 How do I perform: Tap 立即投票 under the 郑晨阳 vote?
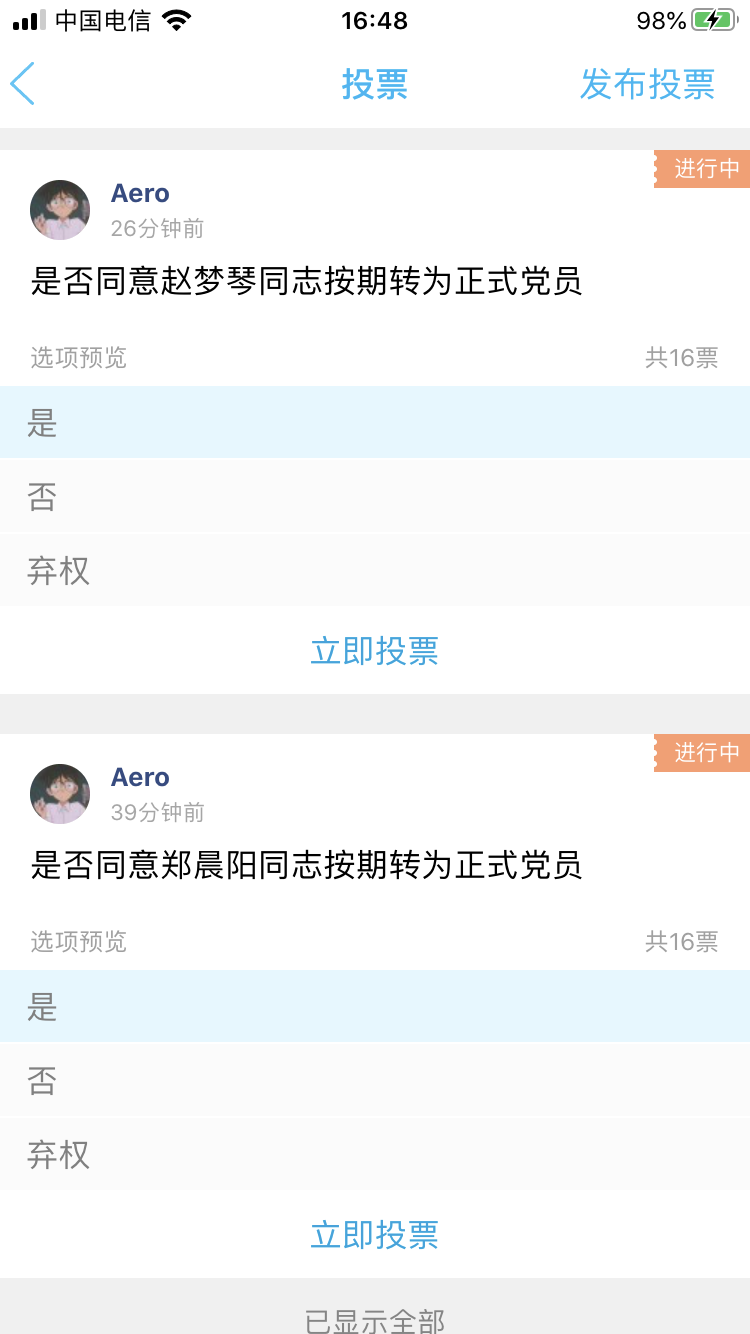tap(374, 1235)
